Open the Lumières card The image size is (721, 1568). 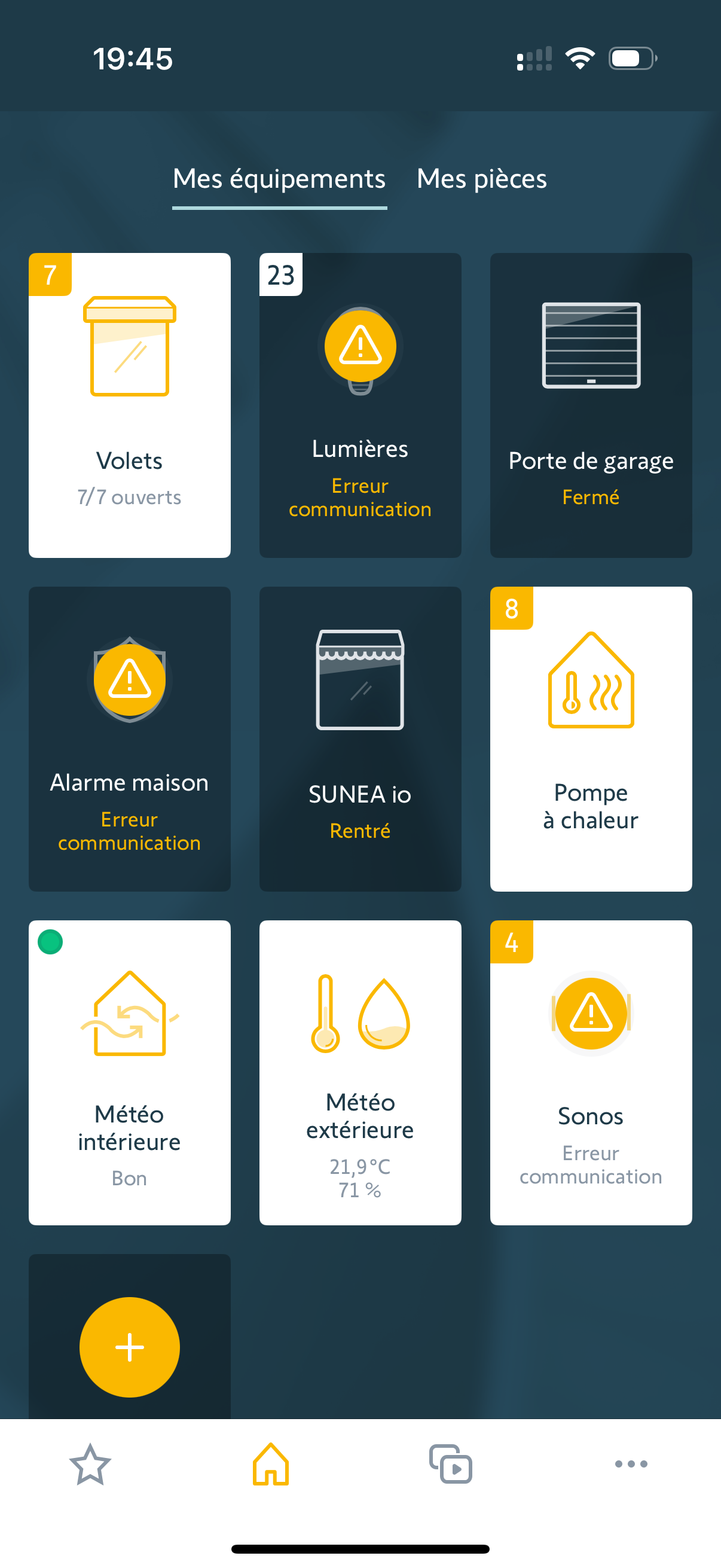[x=360, y=405]
